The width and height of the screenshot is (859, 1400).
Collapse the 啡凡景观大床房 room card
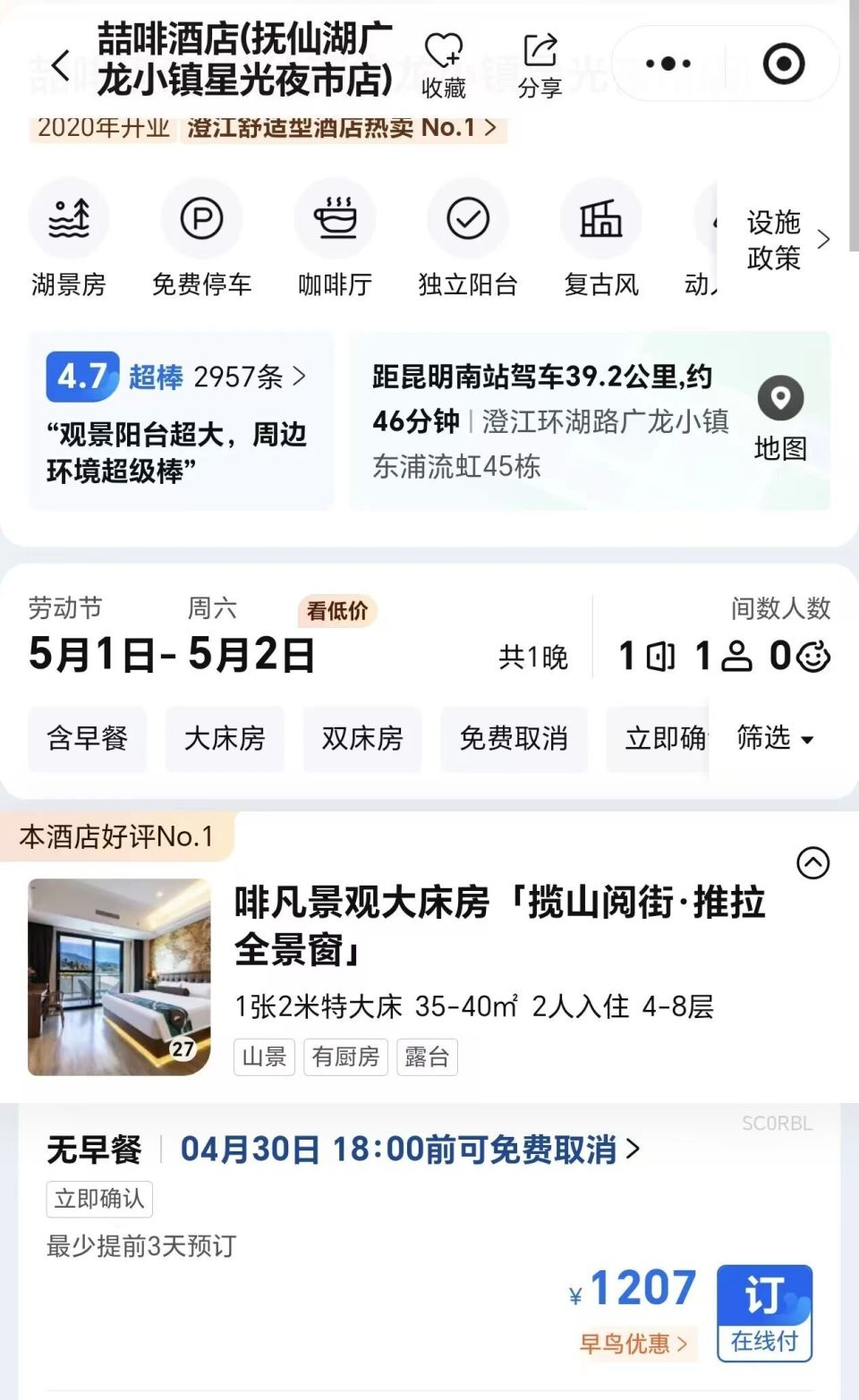[x=812, y=863]
